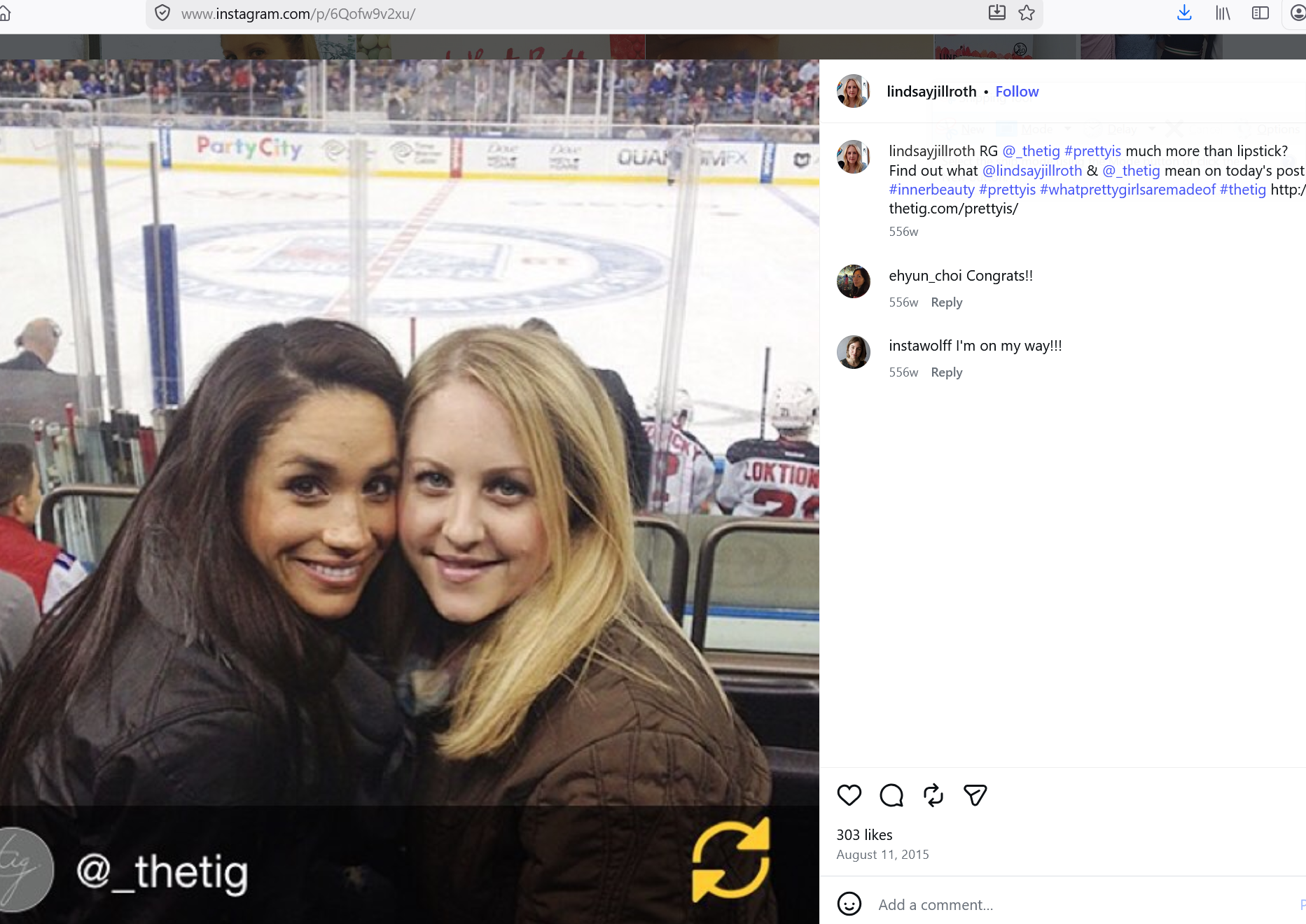Like this post with the heart icon
Image resolution: width=1306 pixels, height=924 pixels.
click(x=849, y=795)
